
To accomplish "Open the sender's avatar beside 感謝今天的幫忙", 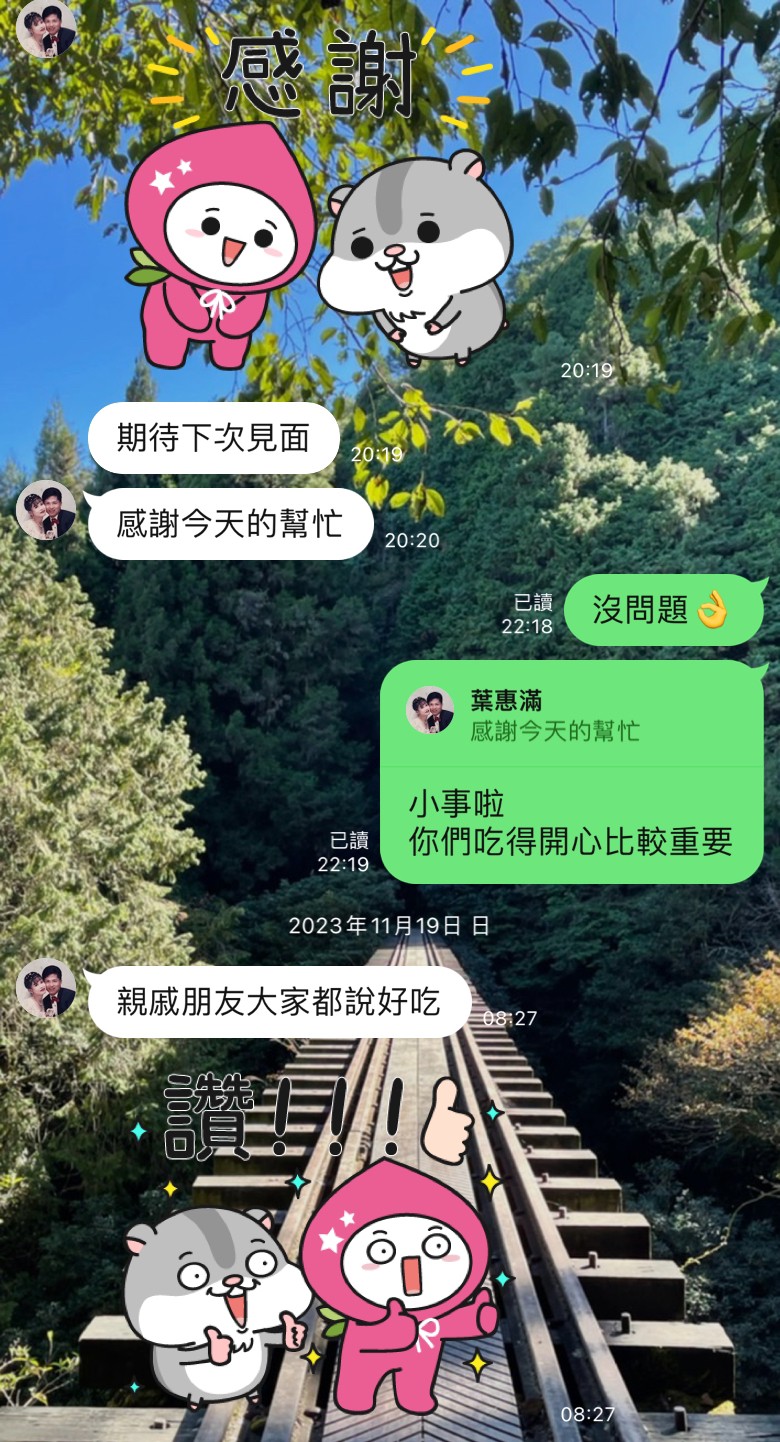I will (x=46, y=511).
